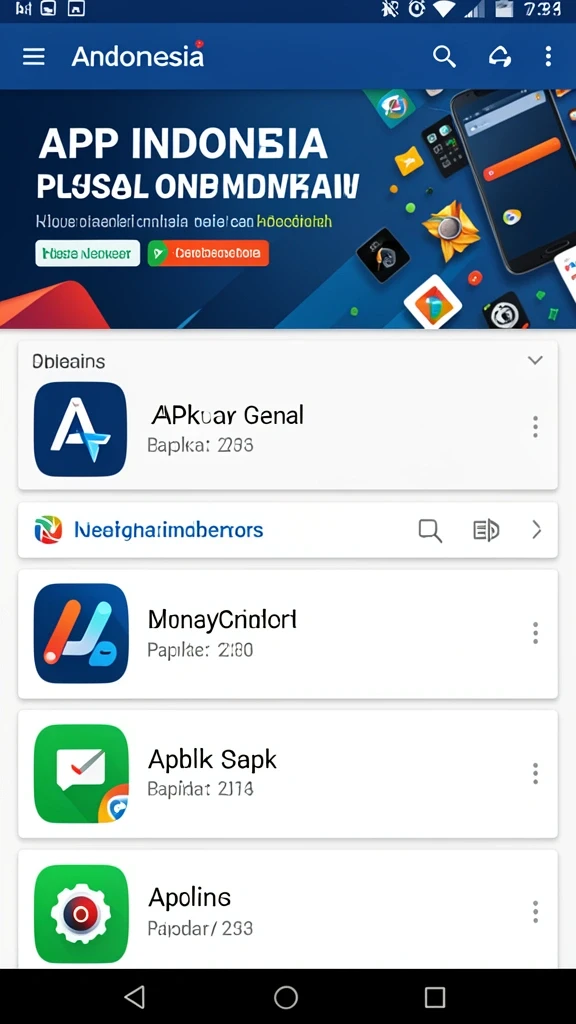The image size is (576, 1024).
Task: Open more options for MonayCrinlorl
Action: [x=535, y=633]
